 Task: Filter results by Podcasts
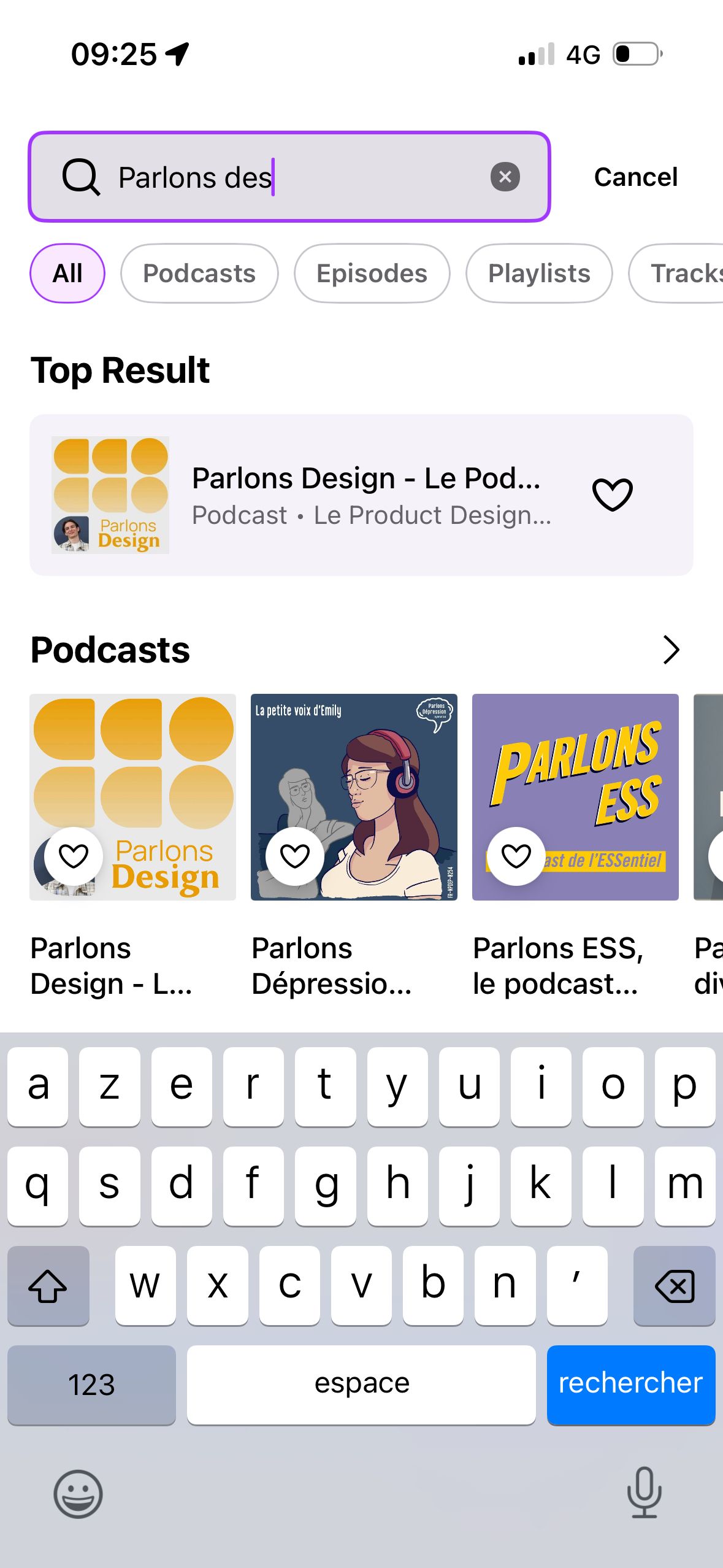coord(199,274)
